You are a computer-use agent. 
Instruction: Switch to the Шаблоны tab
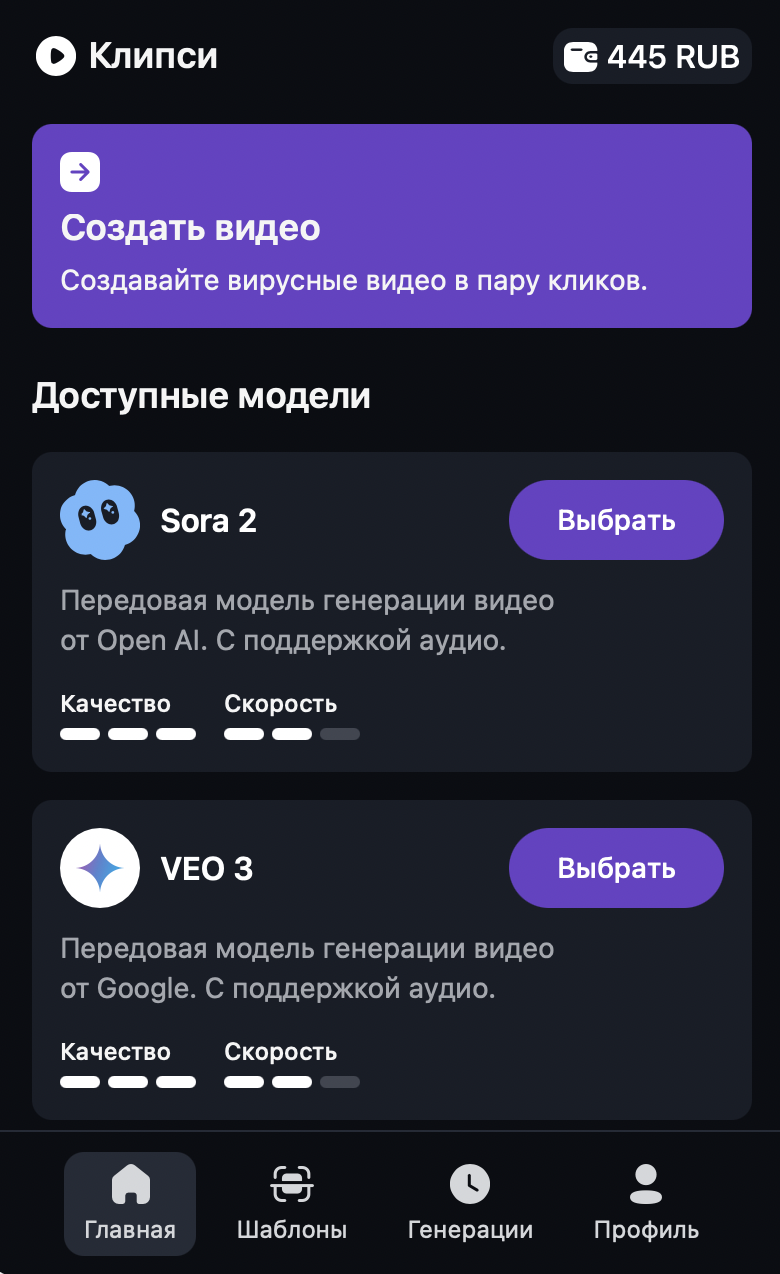click(x=292, y=1203)
